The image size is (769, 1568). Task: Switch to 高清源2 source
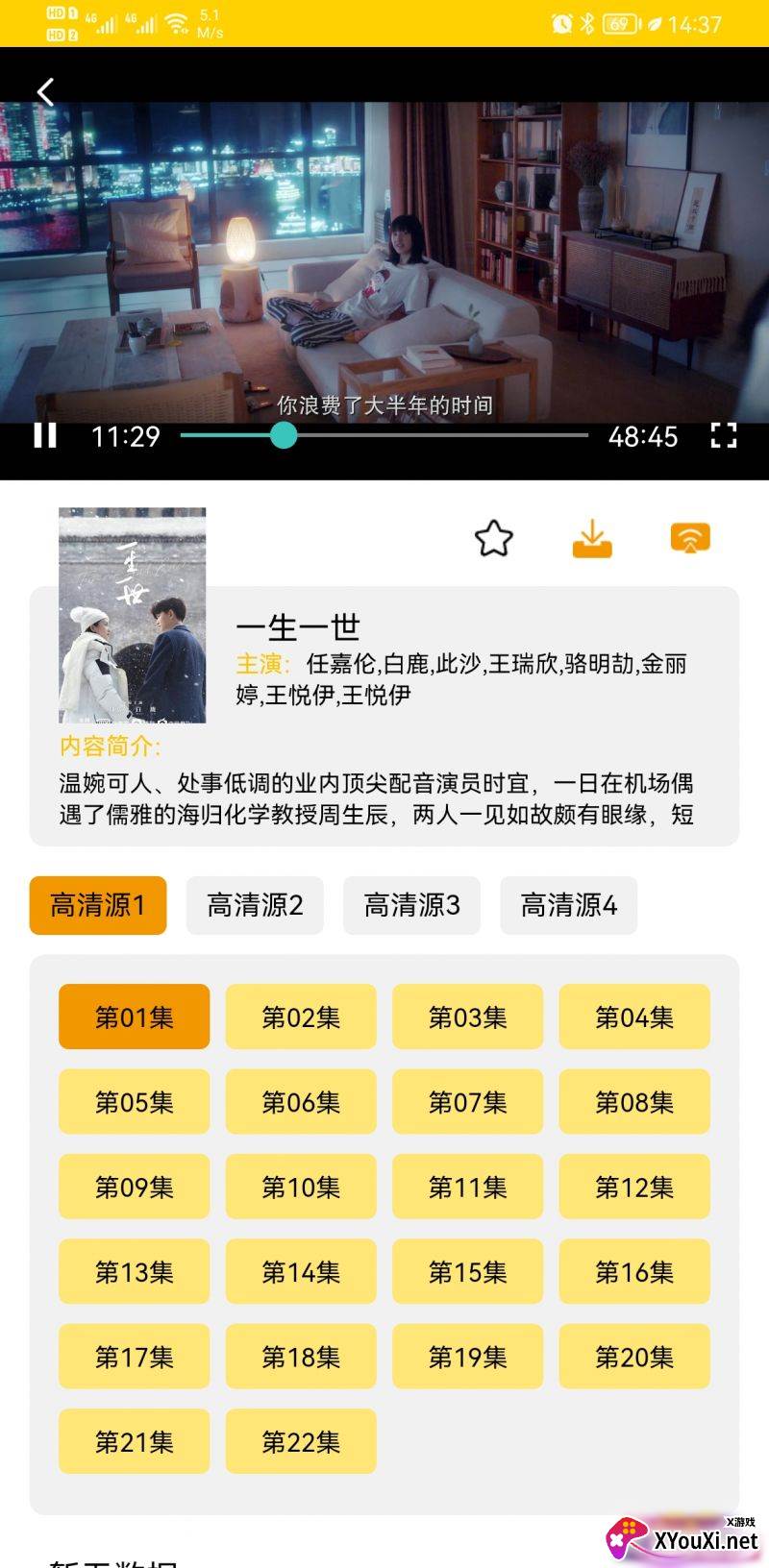point(255,905)
